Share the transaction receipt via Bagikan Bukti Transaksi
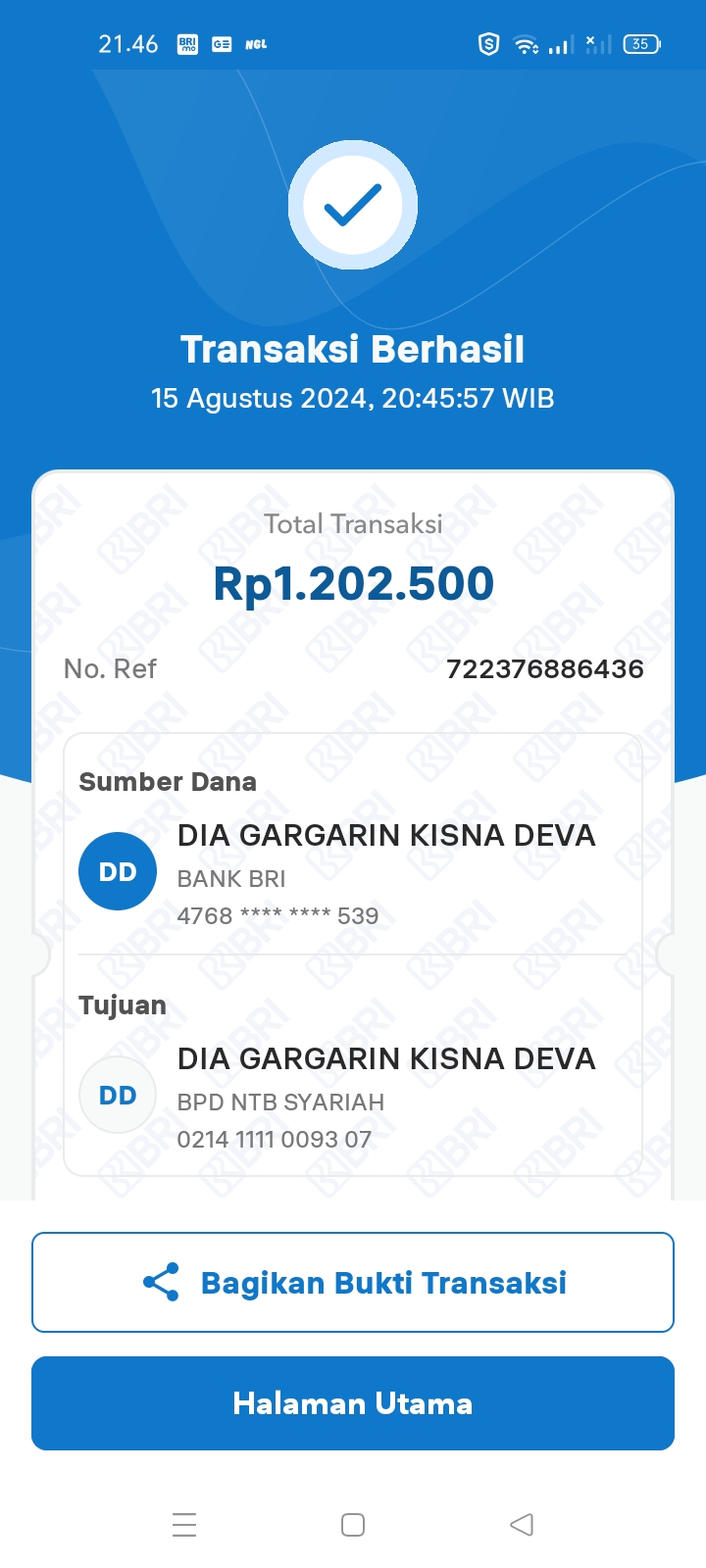 point(353,1282)
